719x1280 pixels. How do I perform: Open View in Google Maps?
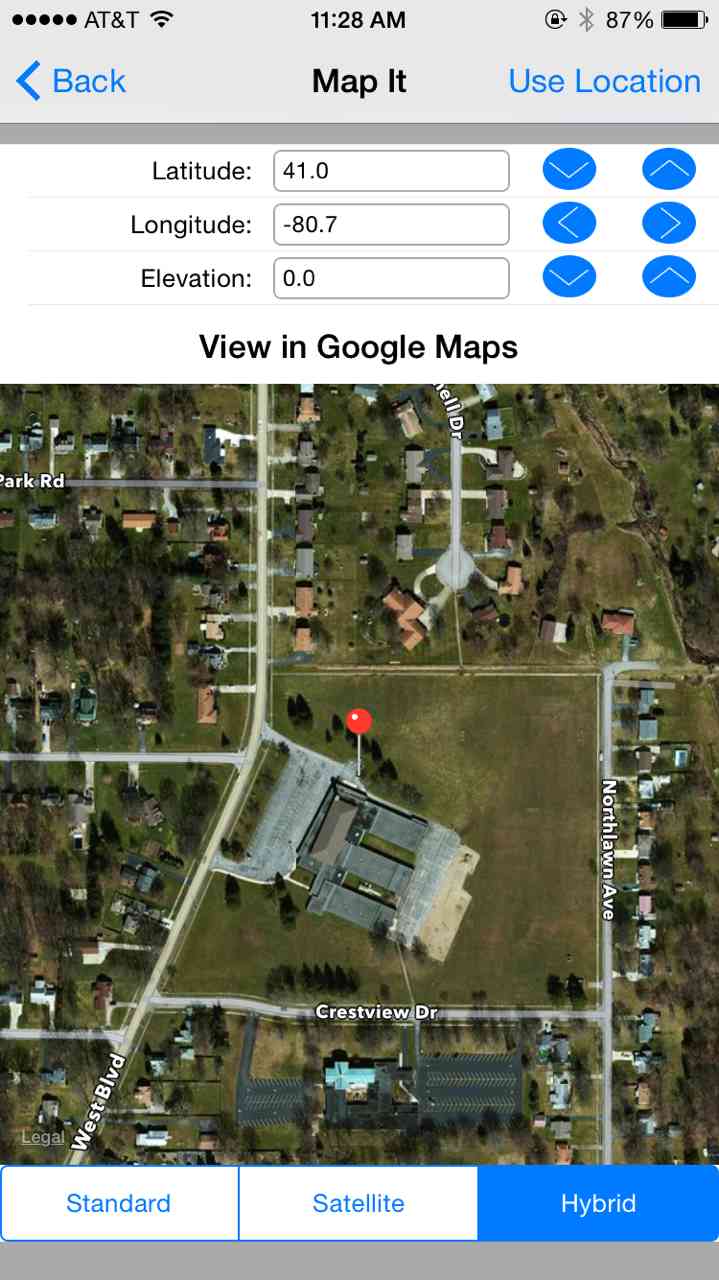pyautogui.click(x=359, y=347)
